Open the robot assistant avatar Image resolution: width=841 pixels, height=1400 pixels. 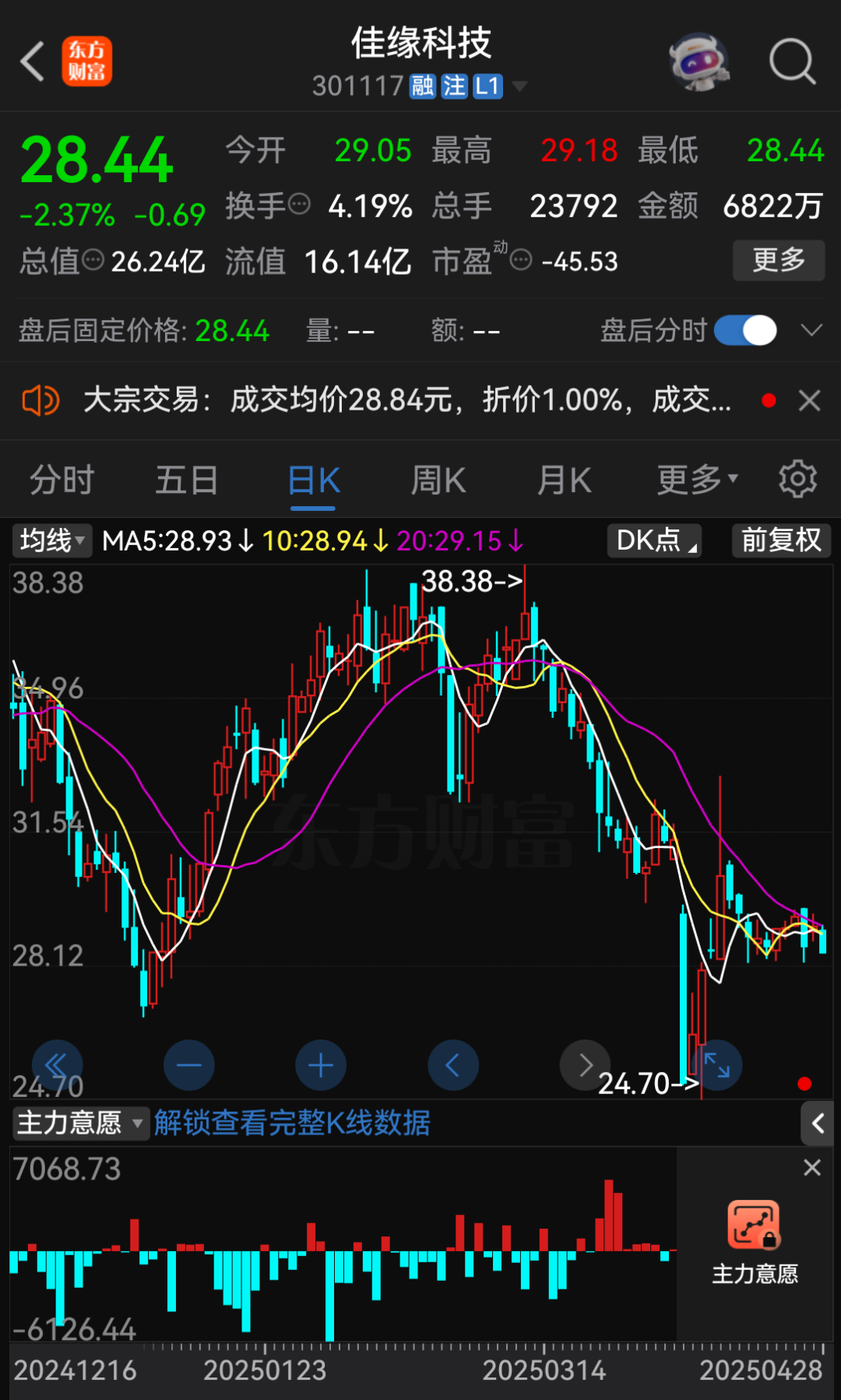[x=698, y=62]
